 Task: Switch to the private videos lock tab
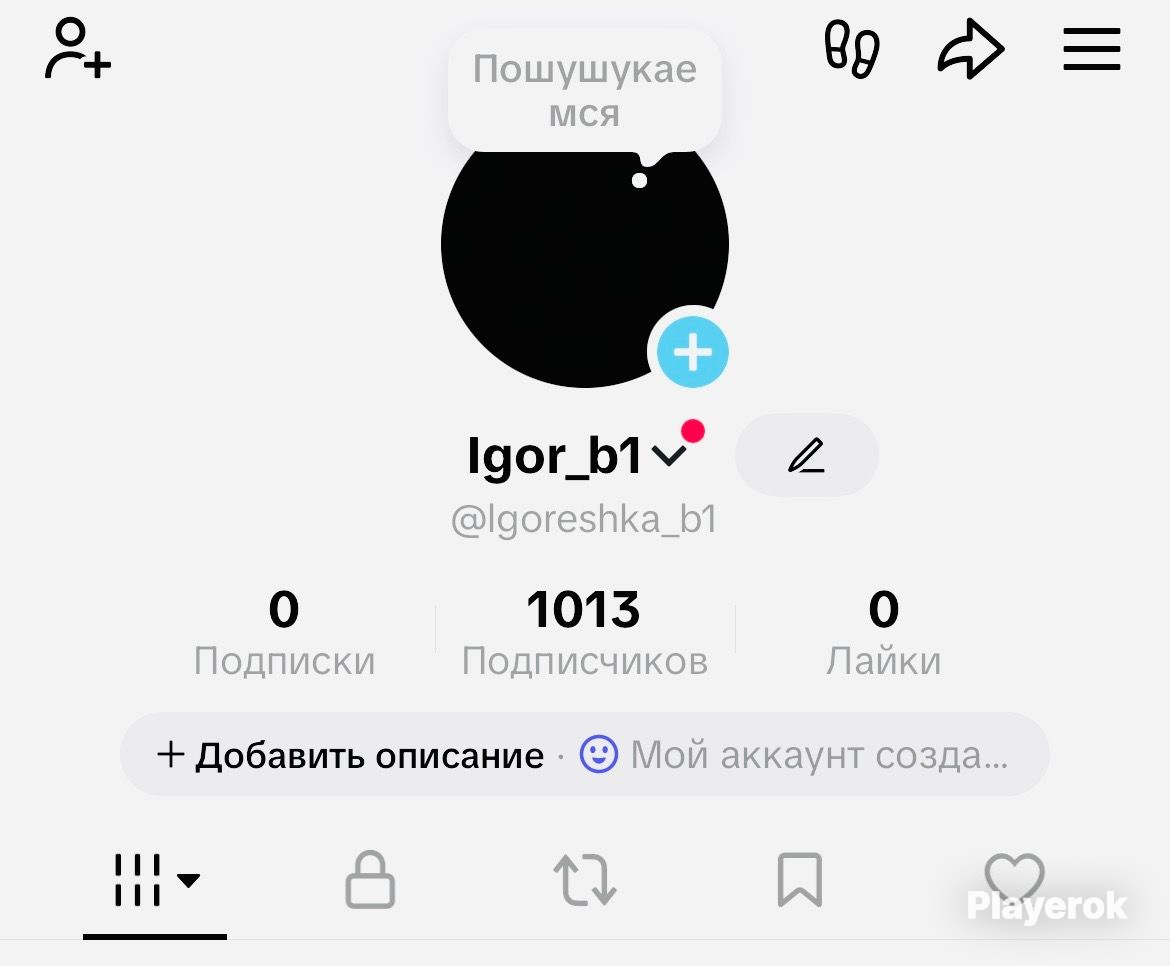point(370,880)
